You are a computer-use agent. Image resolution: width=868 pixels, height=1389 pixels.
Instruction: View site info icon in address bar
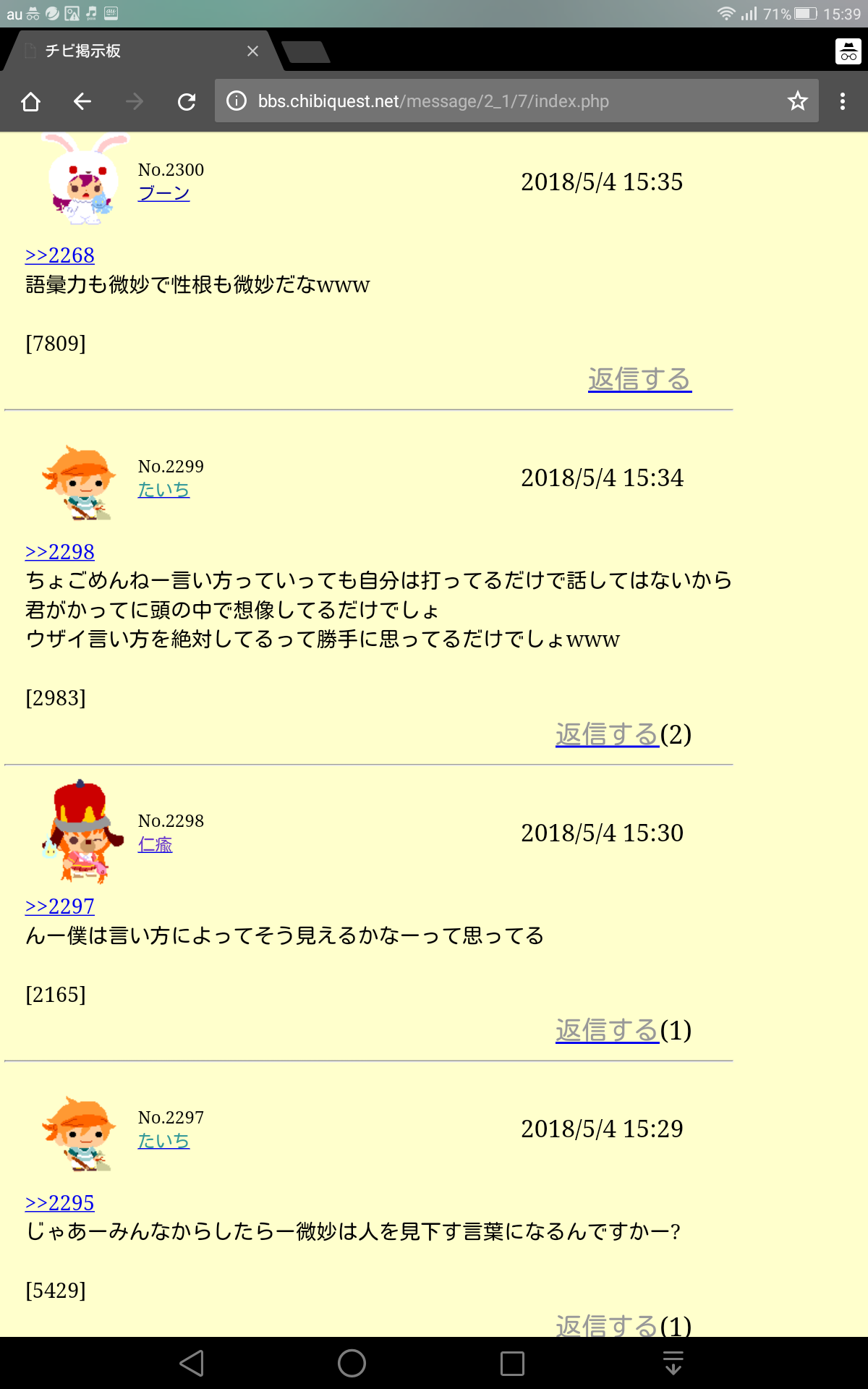click(x=237, y=101)
